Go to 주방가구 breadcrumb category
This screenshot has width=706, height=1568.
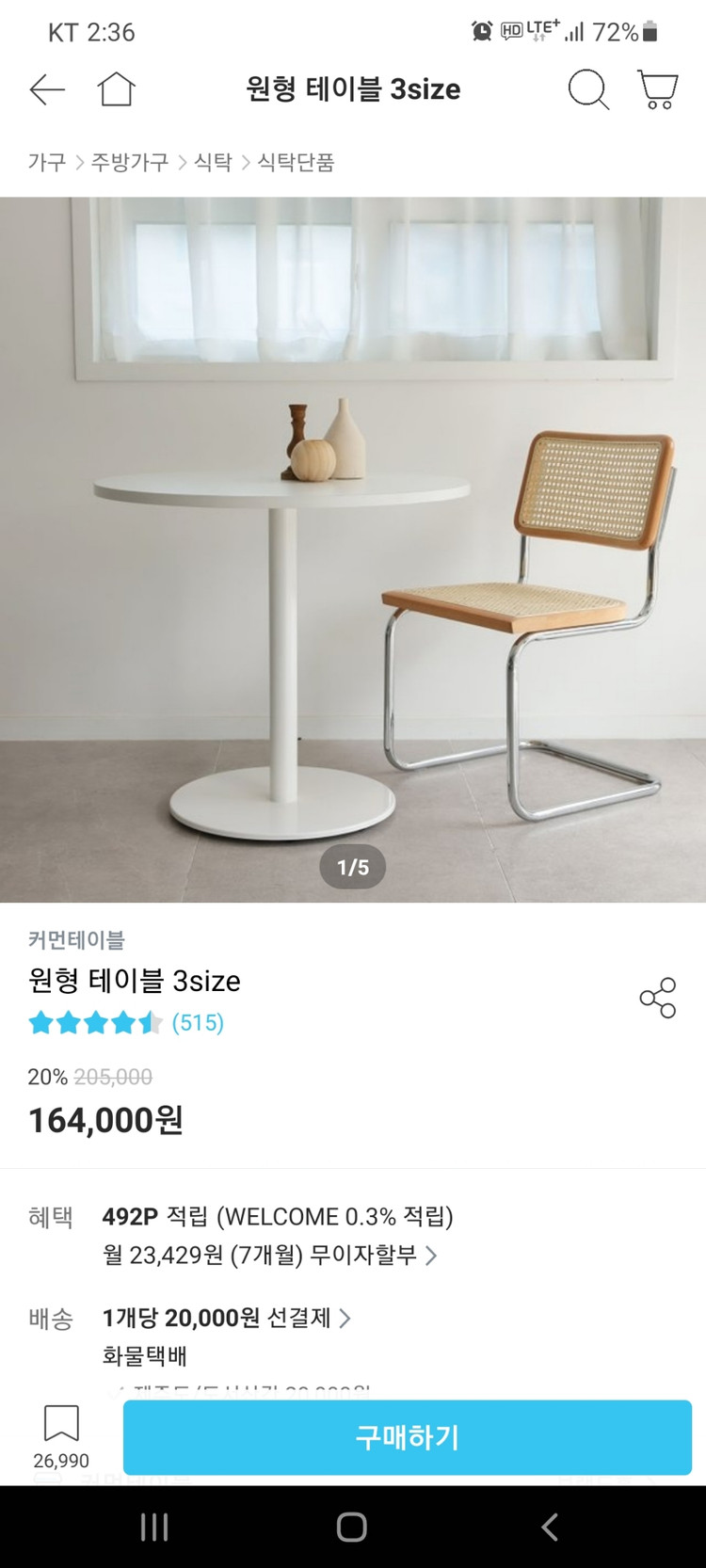click(130, 162)
